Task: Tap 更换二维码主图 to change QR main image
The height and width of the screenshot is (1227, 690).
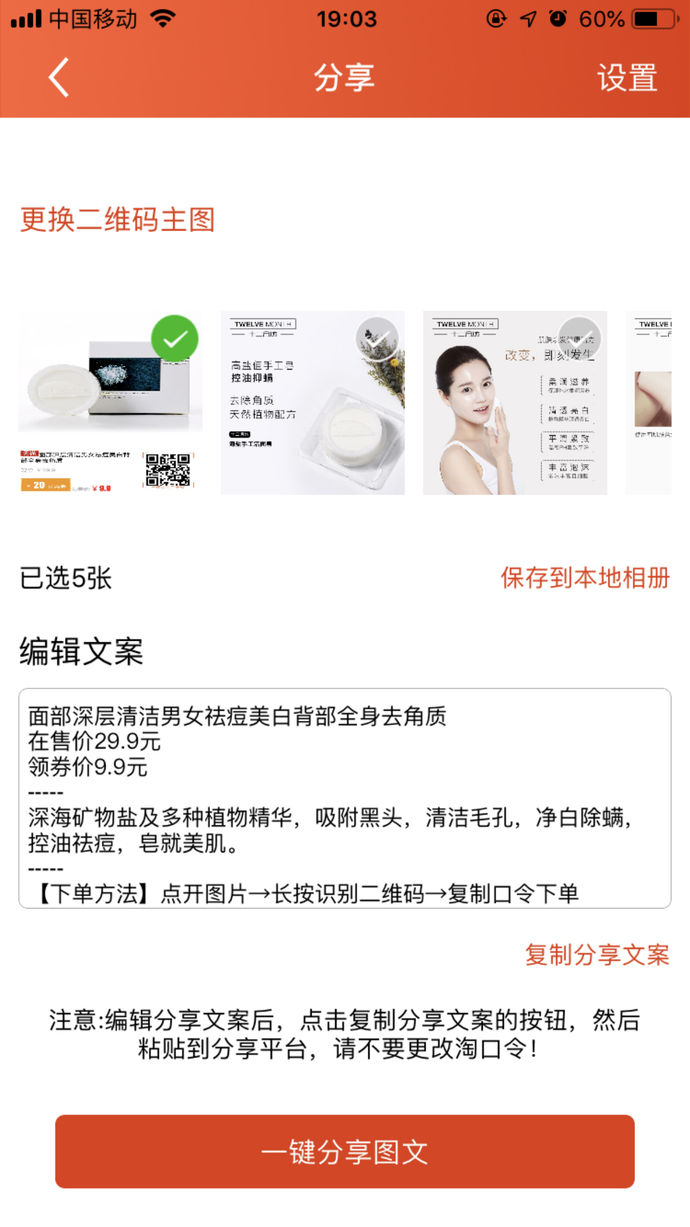Action: tap(118, 220)
